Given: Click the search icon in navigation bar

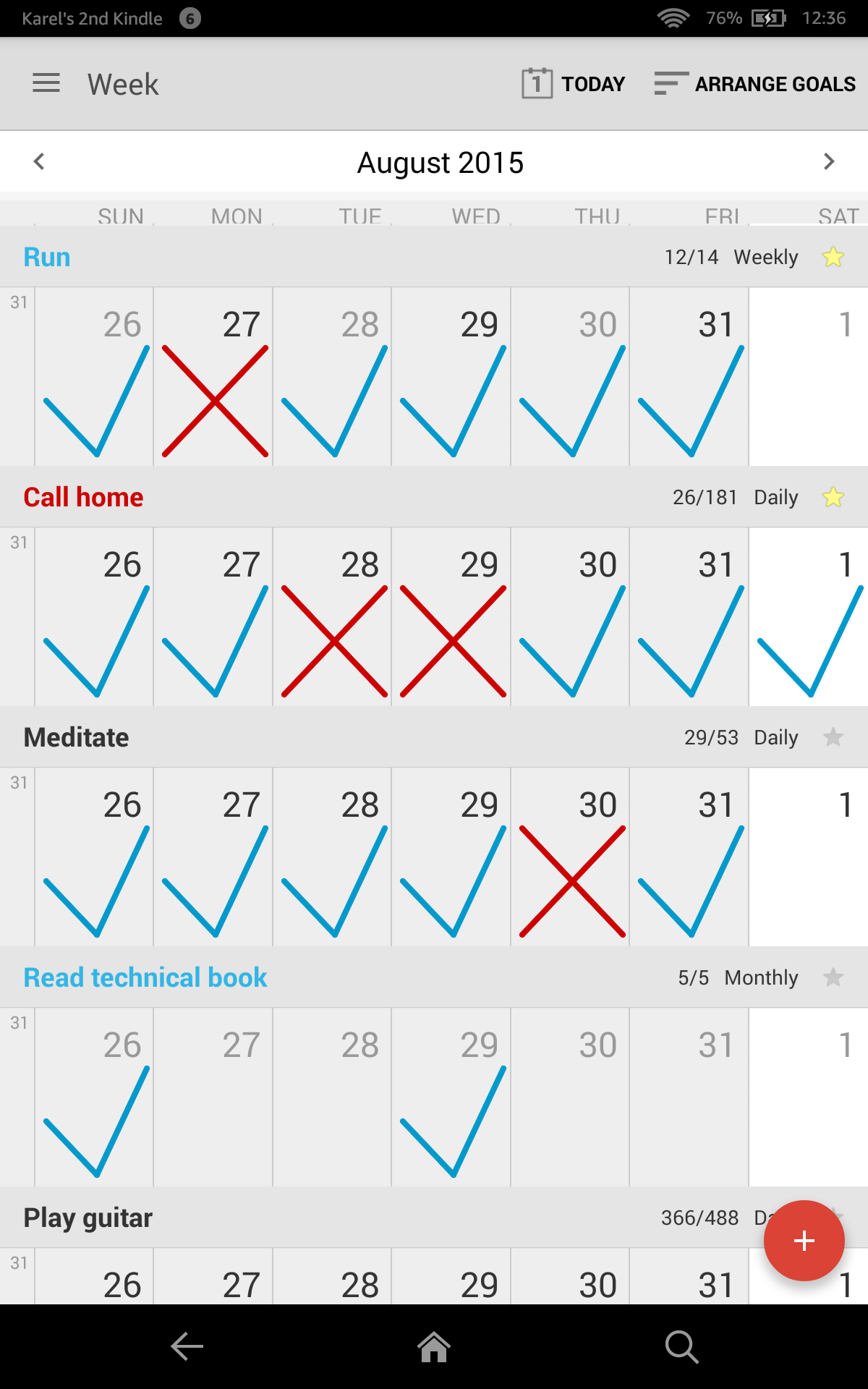Looking at the screenshot, I should tap(681, 1346).
